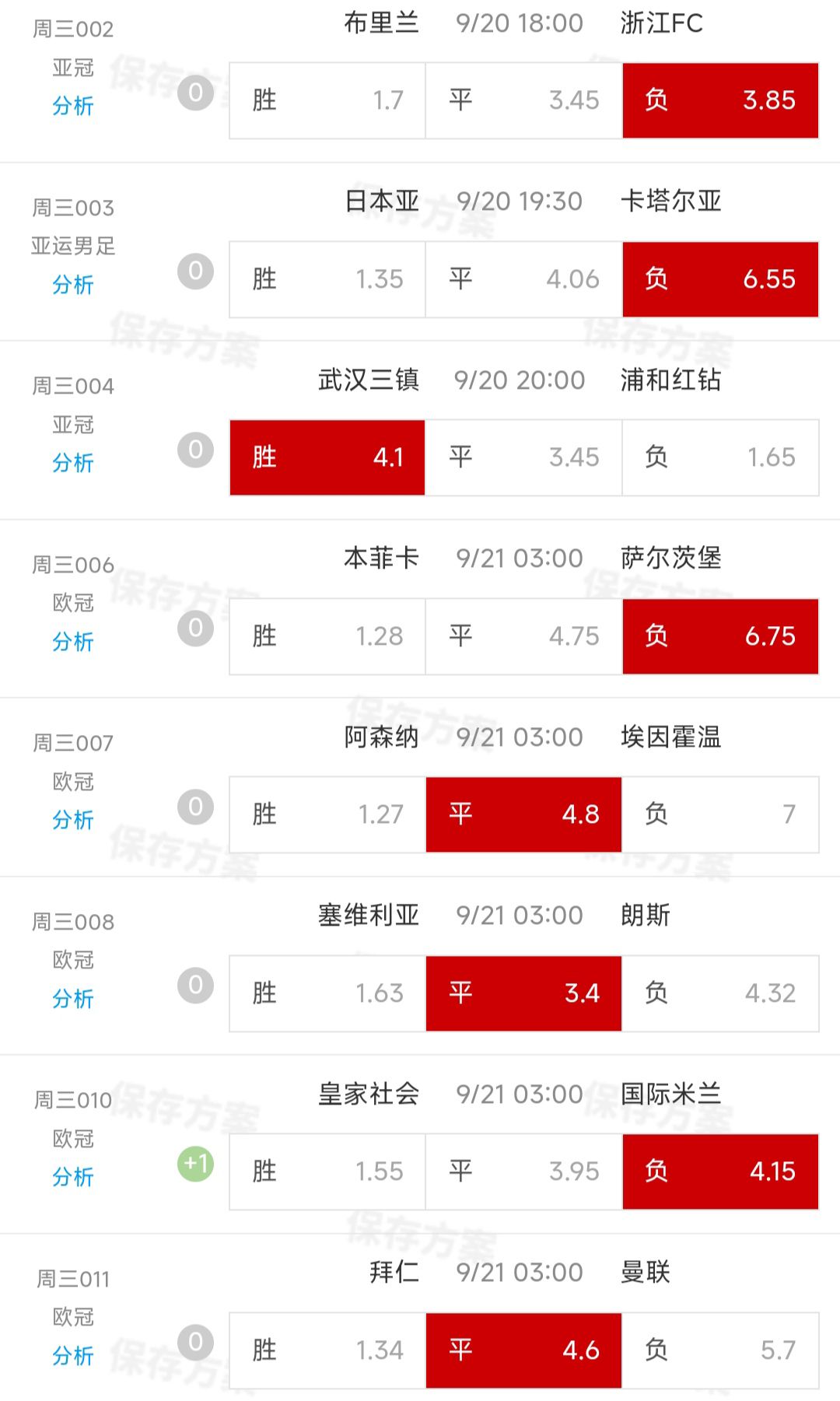
Task: Select 平 3.95 for 皇家社会 vs 国际米兰
Action: tap(523, 1172)
